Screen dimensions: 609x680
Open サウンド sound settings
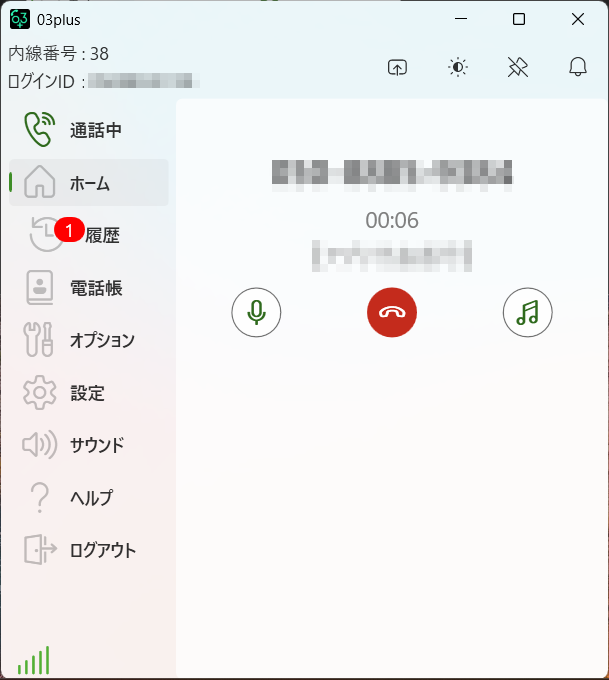(x=88, y=445)
